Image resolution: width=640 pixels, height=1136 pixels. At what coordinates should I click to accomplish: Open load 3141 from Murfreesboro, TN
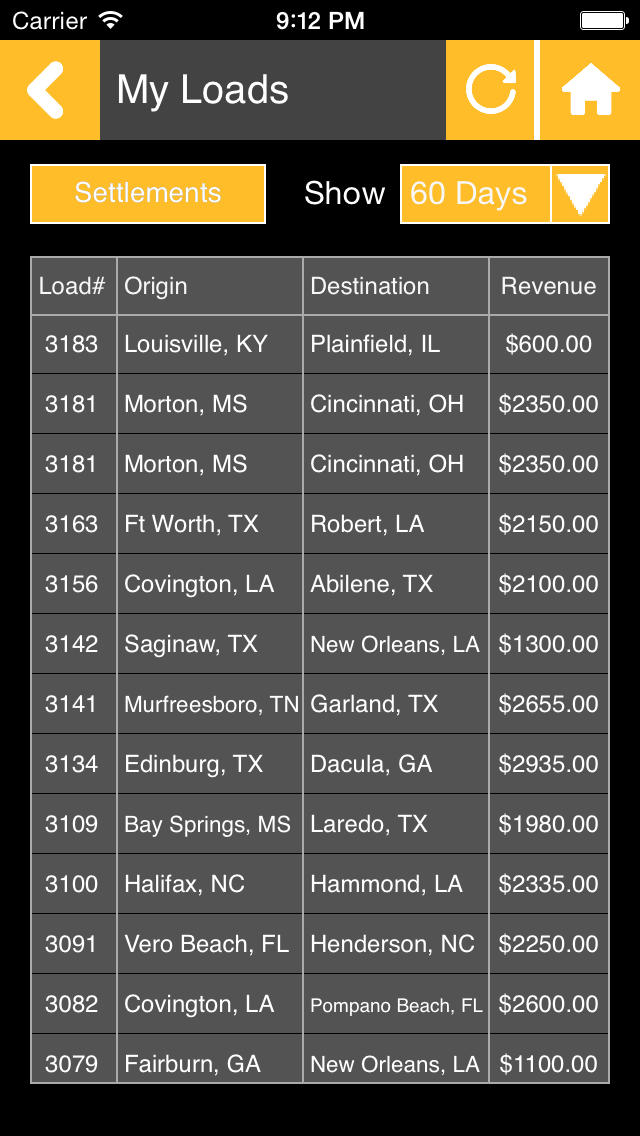click(x=320, y=704)
